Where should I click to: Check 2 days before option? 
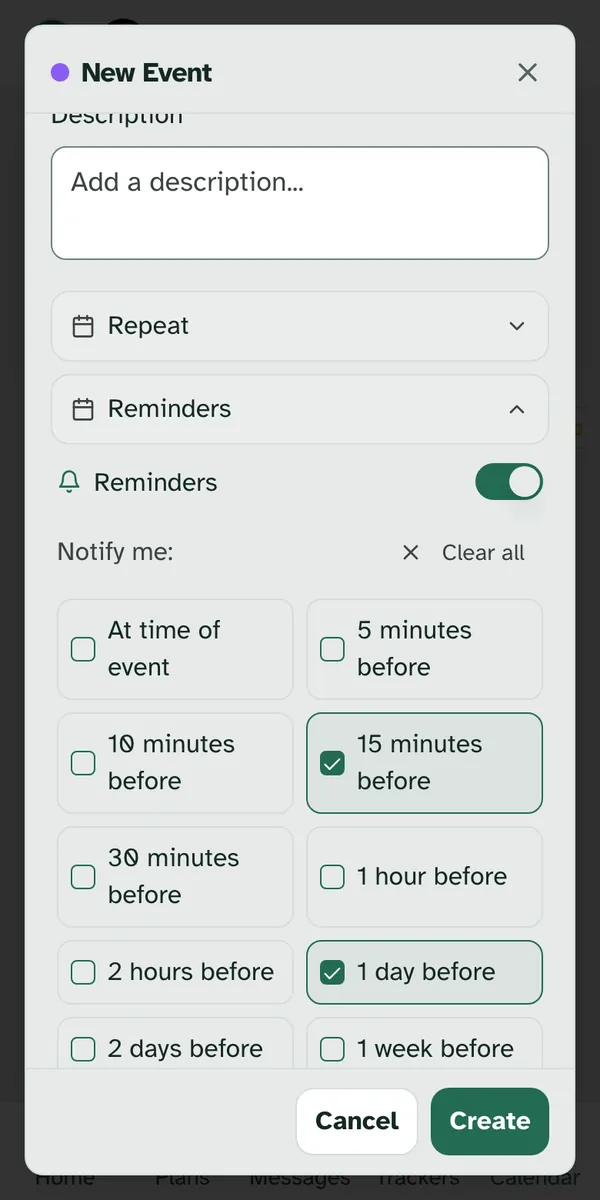tap(175, 1043)
